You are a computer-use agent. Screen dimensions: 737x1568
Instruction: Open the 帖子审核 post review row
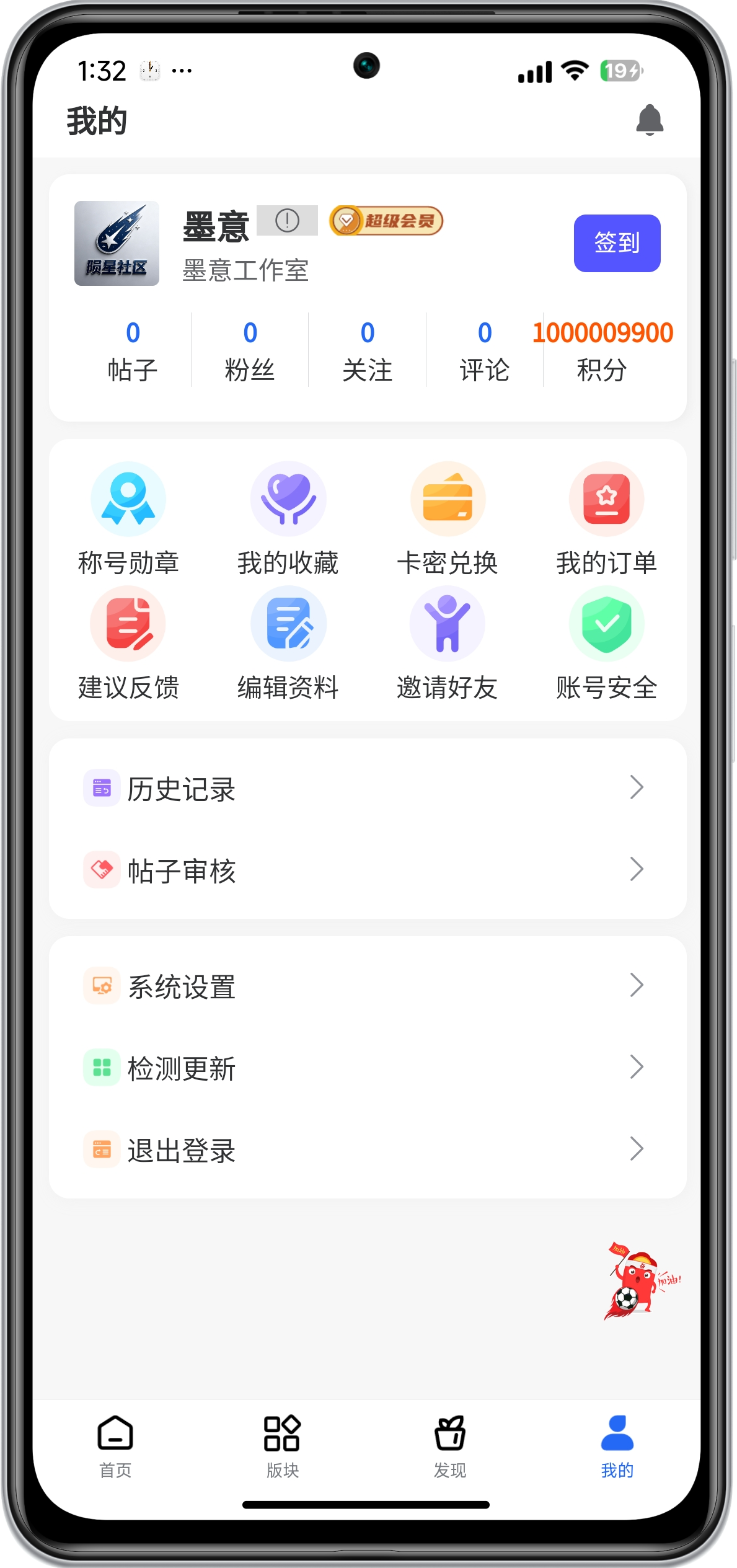[367, 870]
